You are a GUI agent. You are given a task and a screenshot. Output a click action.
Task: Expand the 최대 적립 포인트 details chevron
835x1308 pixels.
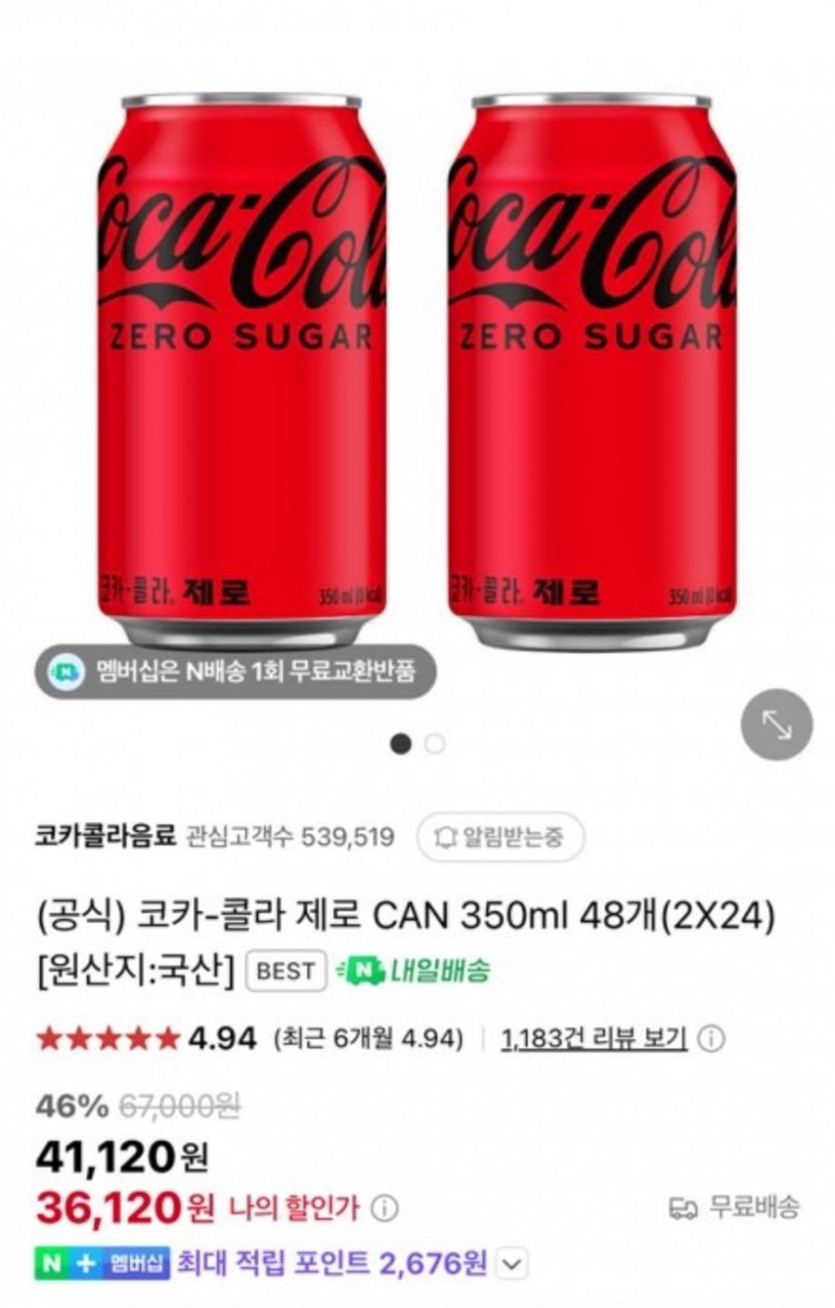coord(511,1264)
